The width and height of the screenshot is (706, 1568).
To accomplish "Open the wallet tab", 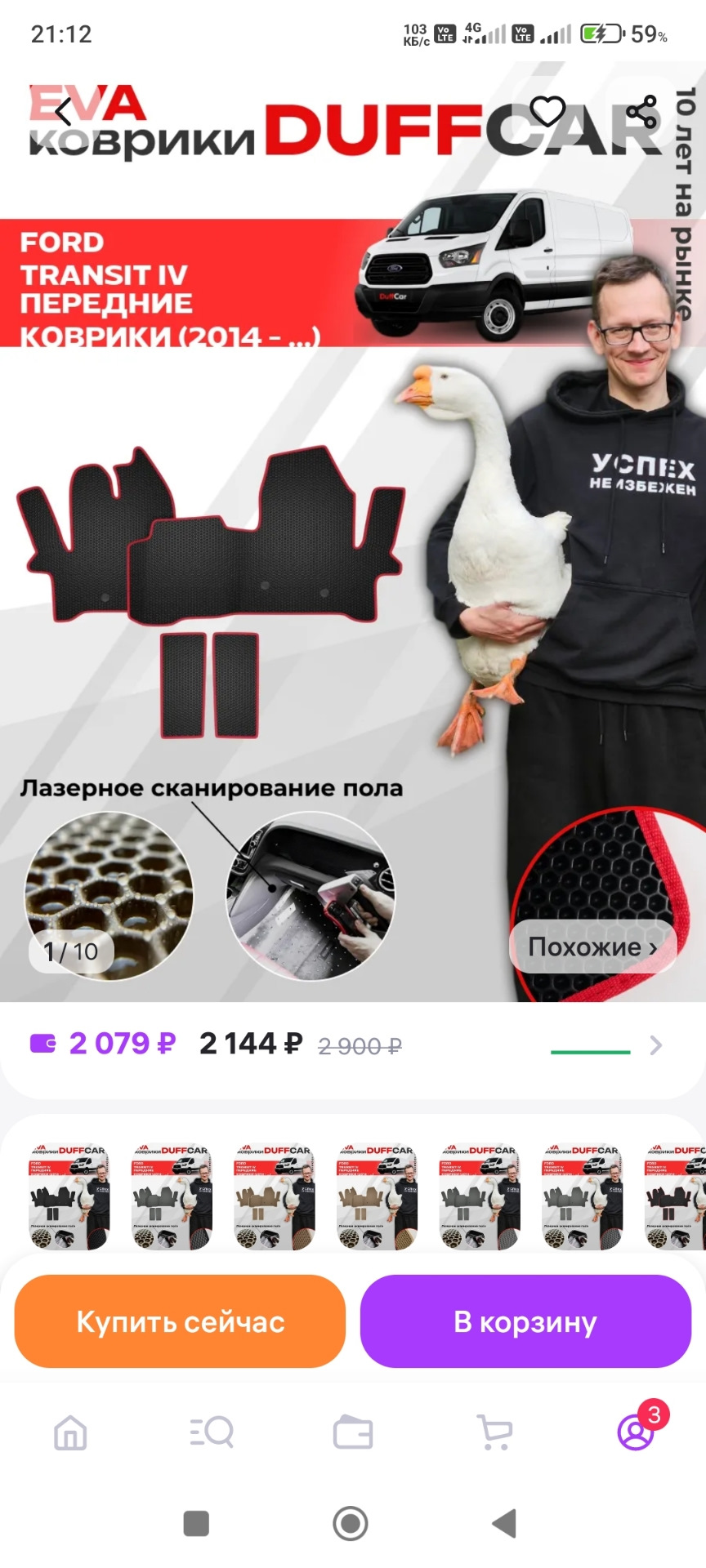I will pyautogui.click(x=353, y=1432).
